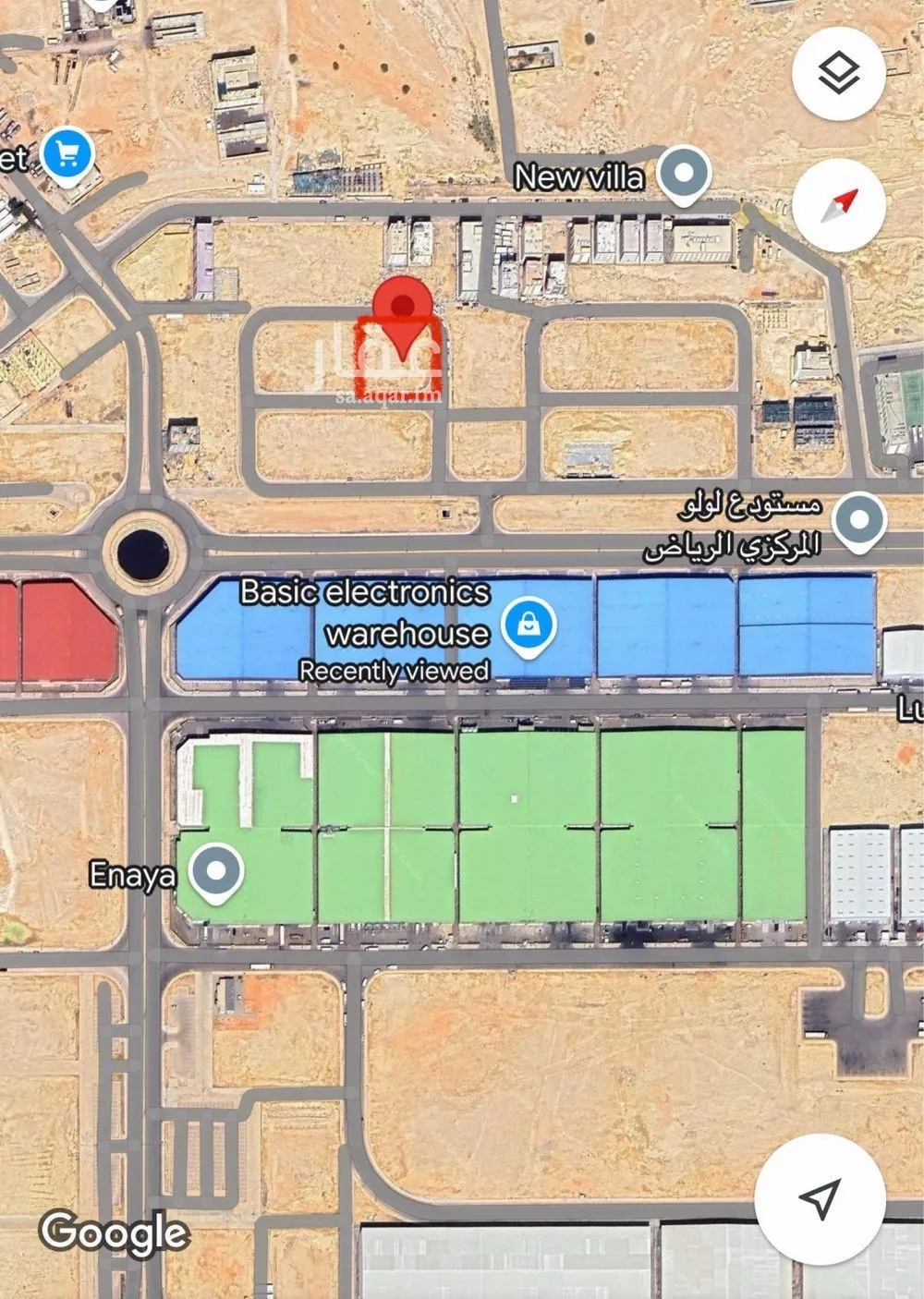Select the Basic electronics warehouse label
The height and width of the screenshot is (1299, 924).
click(x=363, y=609)
